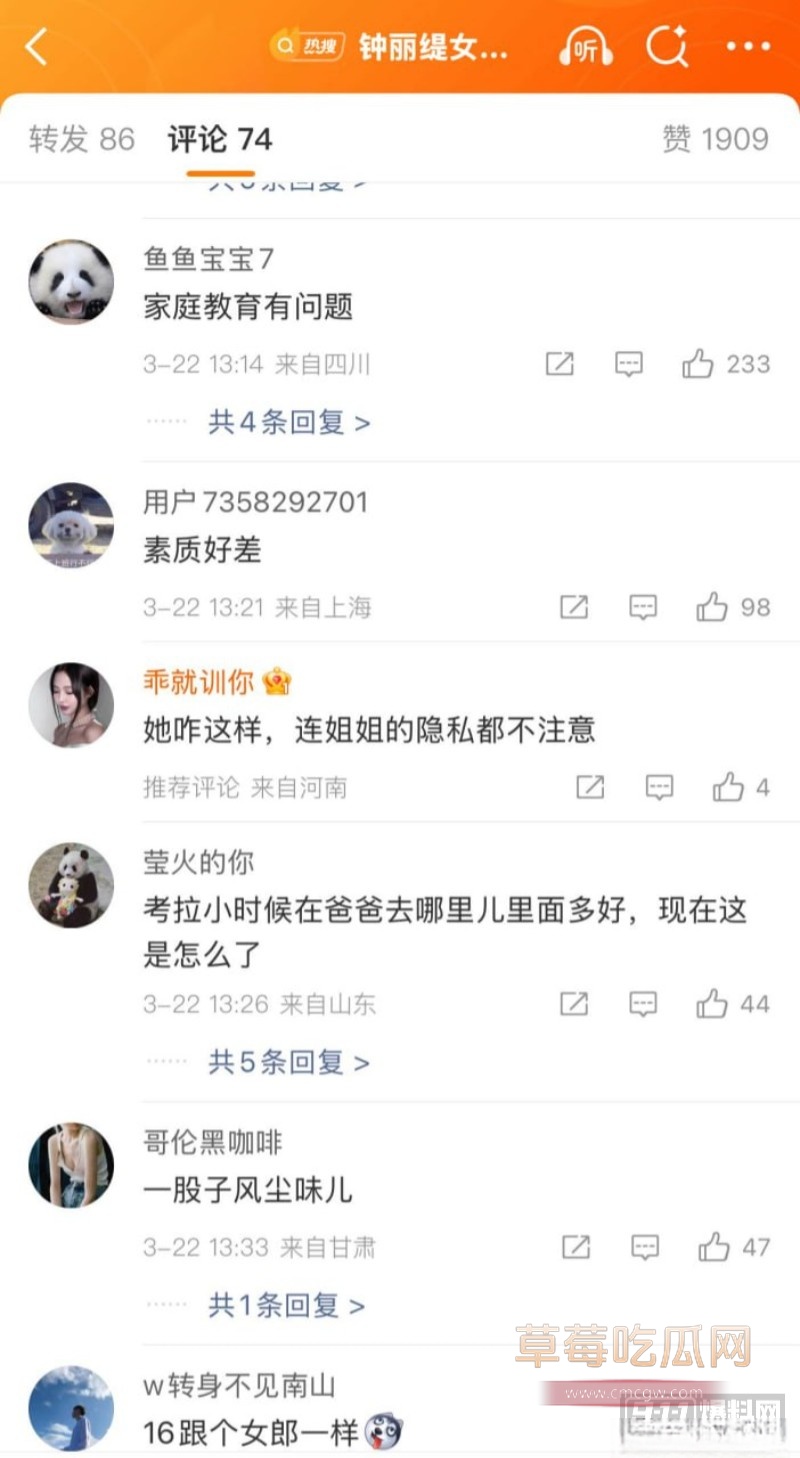The width and height of the screenshot is (800, 1458).
Task: Switch to the 赞 1909 tab
Action: click(715, 139)
